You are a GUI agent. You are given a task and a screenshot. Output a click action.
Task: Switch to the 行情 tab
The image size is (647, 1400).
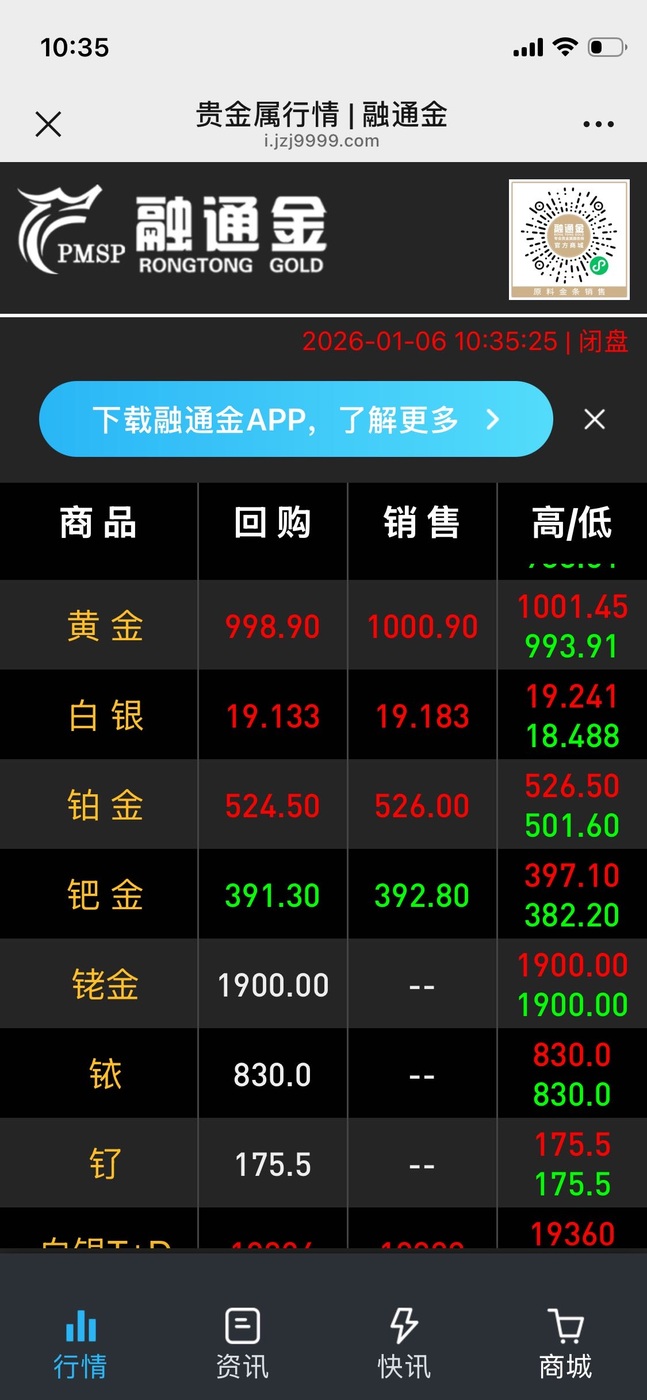tap(80, 1344)
